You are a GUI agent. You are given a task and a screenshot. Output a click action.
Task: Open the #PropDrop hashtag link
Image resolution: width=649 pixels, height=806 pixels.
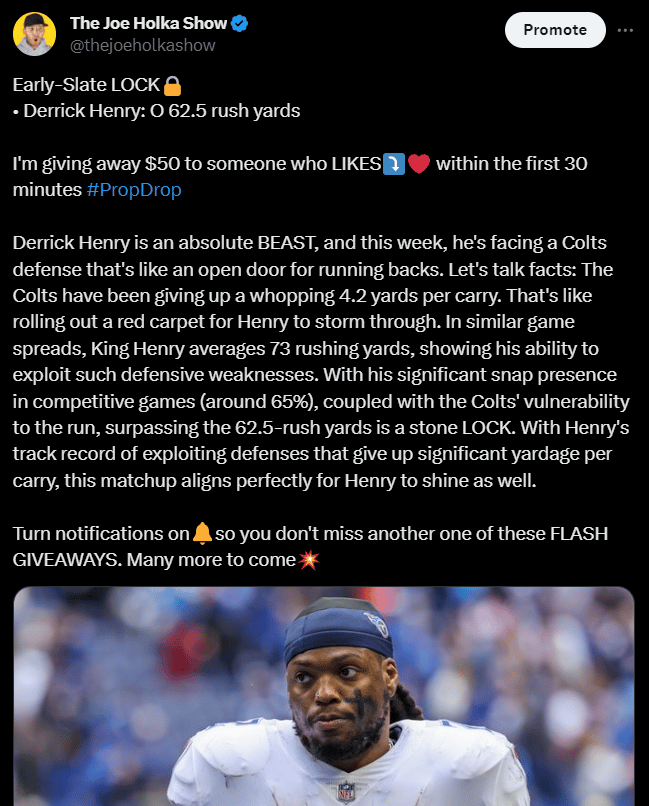click(x=135, y=189)
